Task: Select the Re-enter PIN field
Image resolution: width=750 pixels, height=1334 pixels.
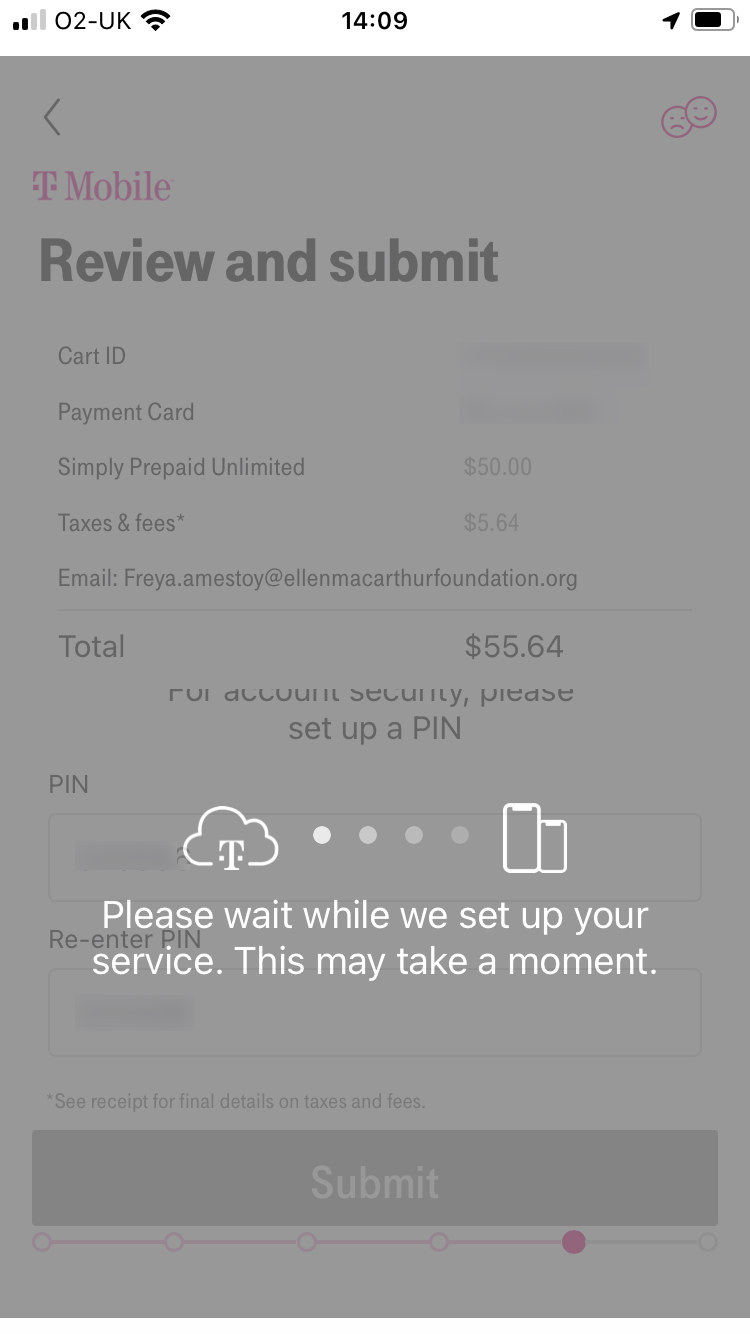Action: tap(374, 1012)
